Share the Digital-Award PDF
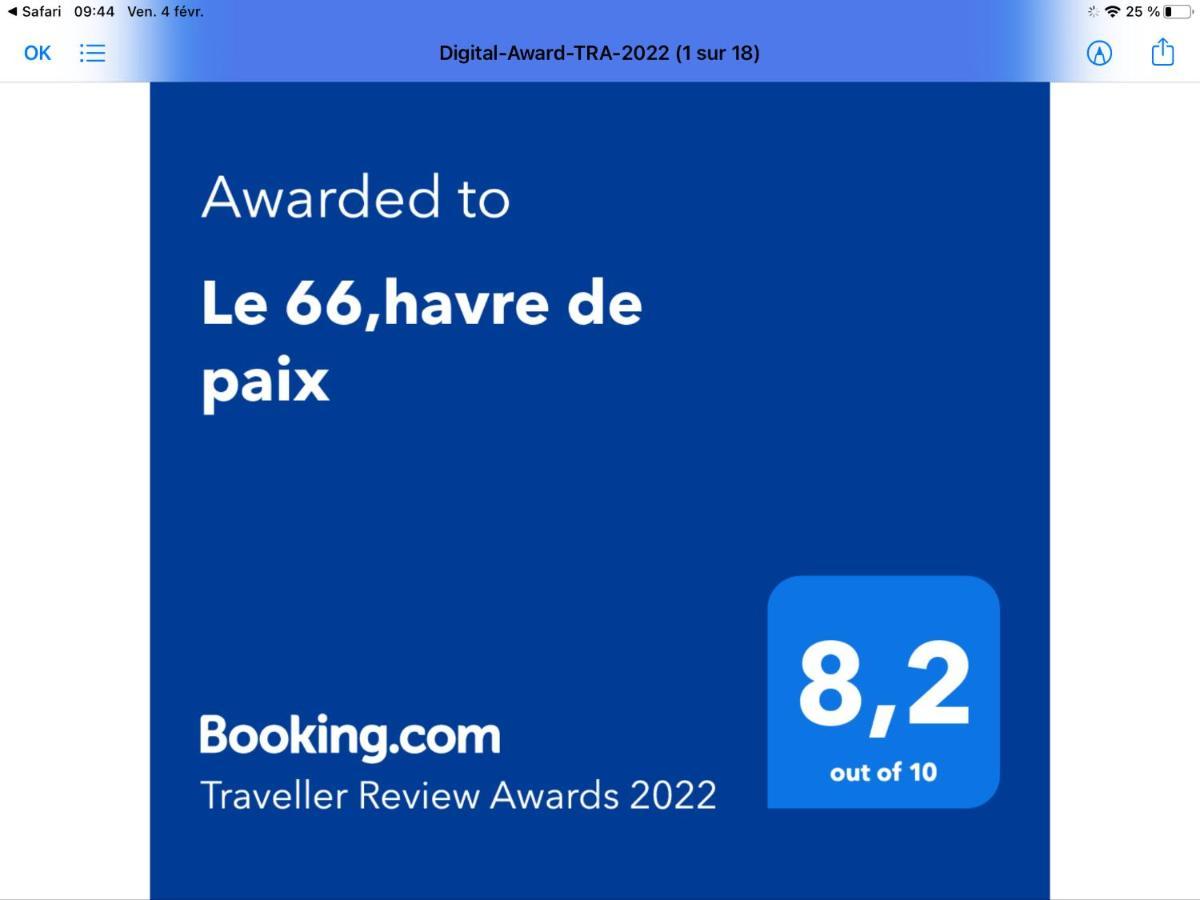This screenshot has width=1200, height=900. pyautogui.click(x=1162, y=52)
